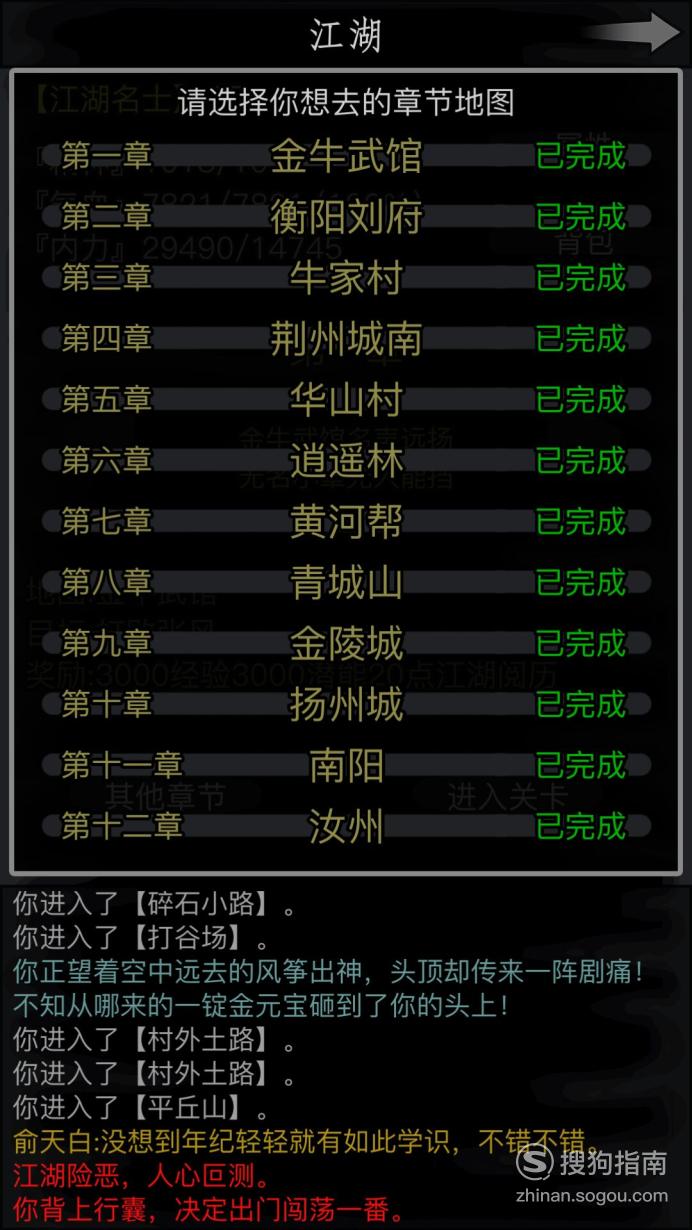Go to chapter four 荆州城南
Image resolution: width=692 pixels, height=1230 pixels.
pos(346,339)
